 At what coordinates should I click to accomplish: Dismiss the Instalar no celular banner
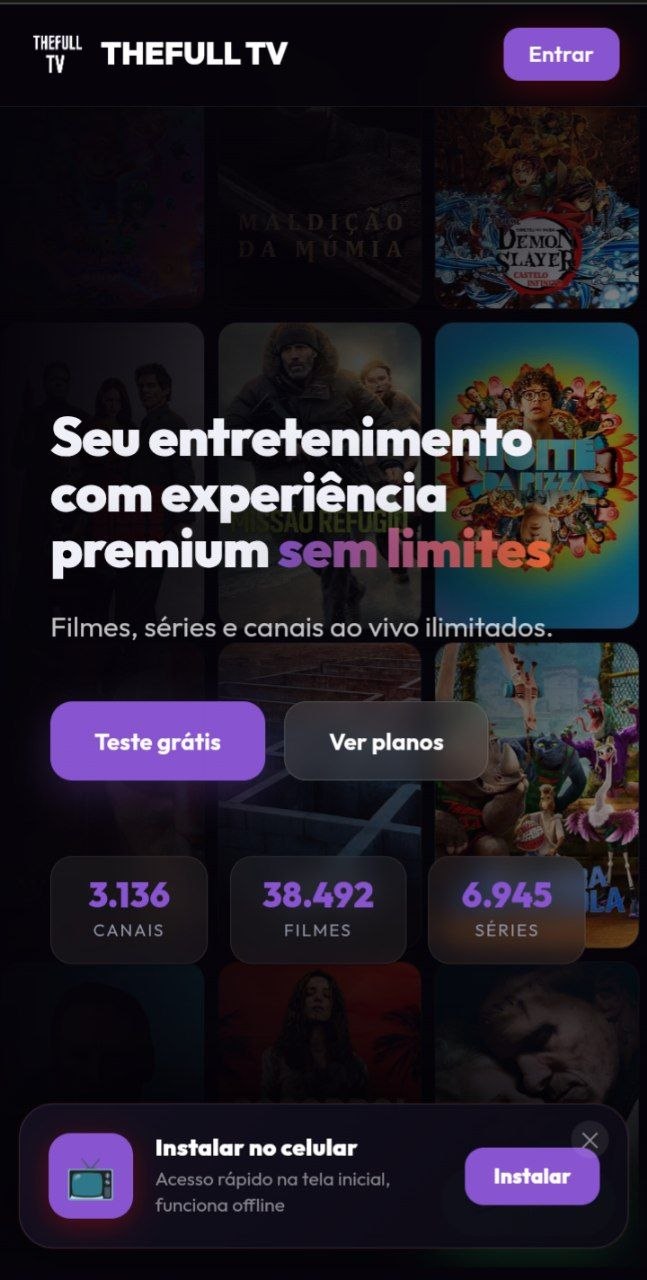pos(590,1140)
